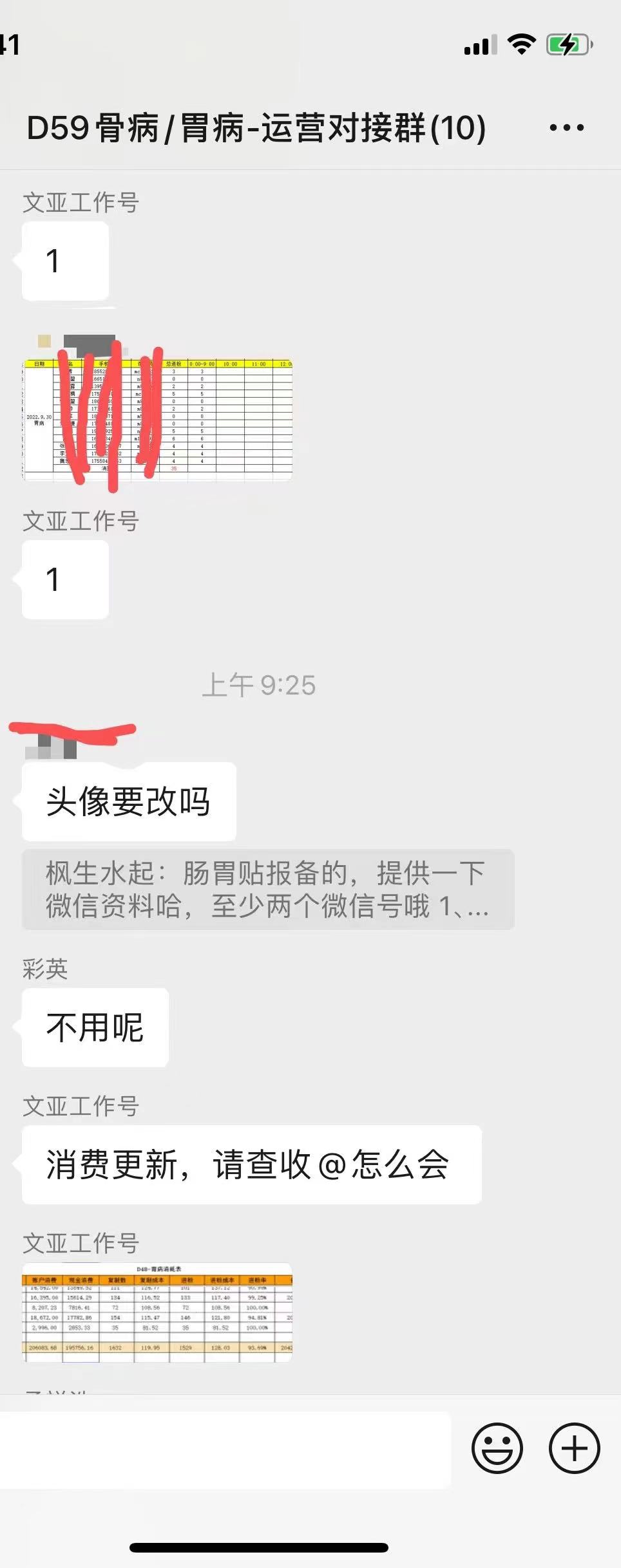Open the orange consumption table image
The height and width of the screenshot is (1568, 621).
pos(157,1312)
